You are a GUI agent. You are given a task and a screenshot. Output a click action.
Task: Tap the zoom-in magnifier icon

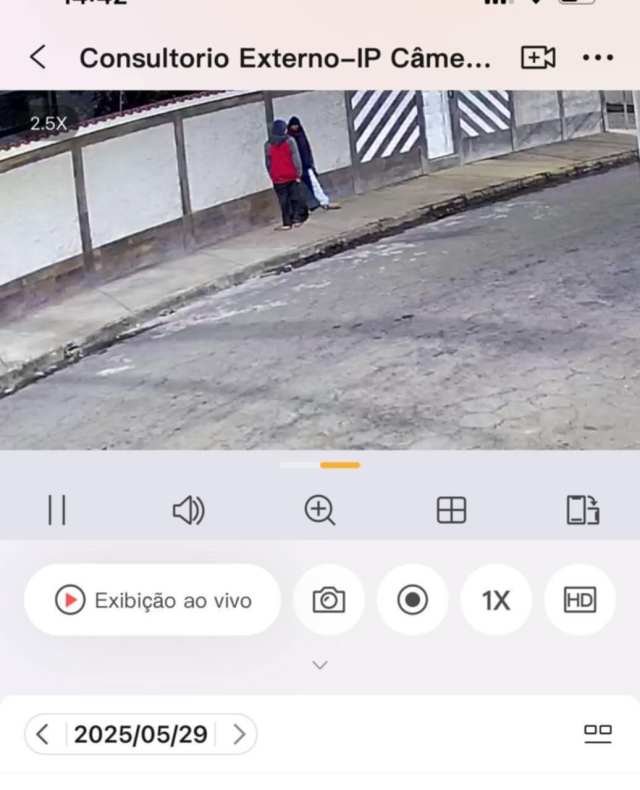click(x=320, y=510)
